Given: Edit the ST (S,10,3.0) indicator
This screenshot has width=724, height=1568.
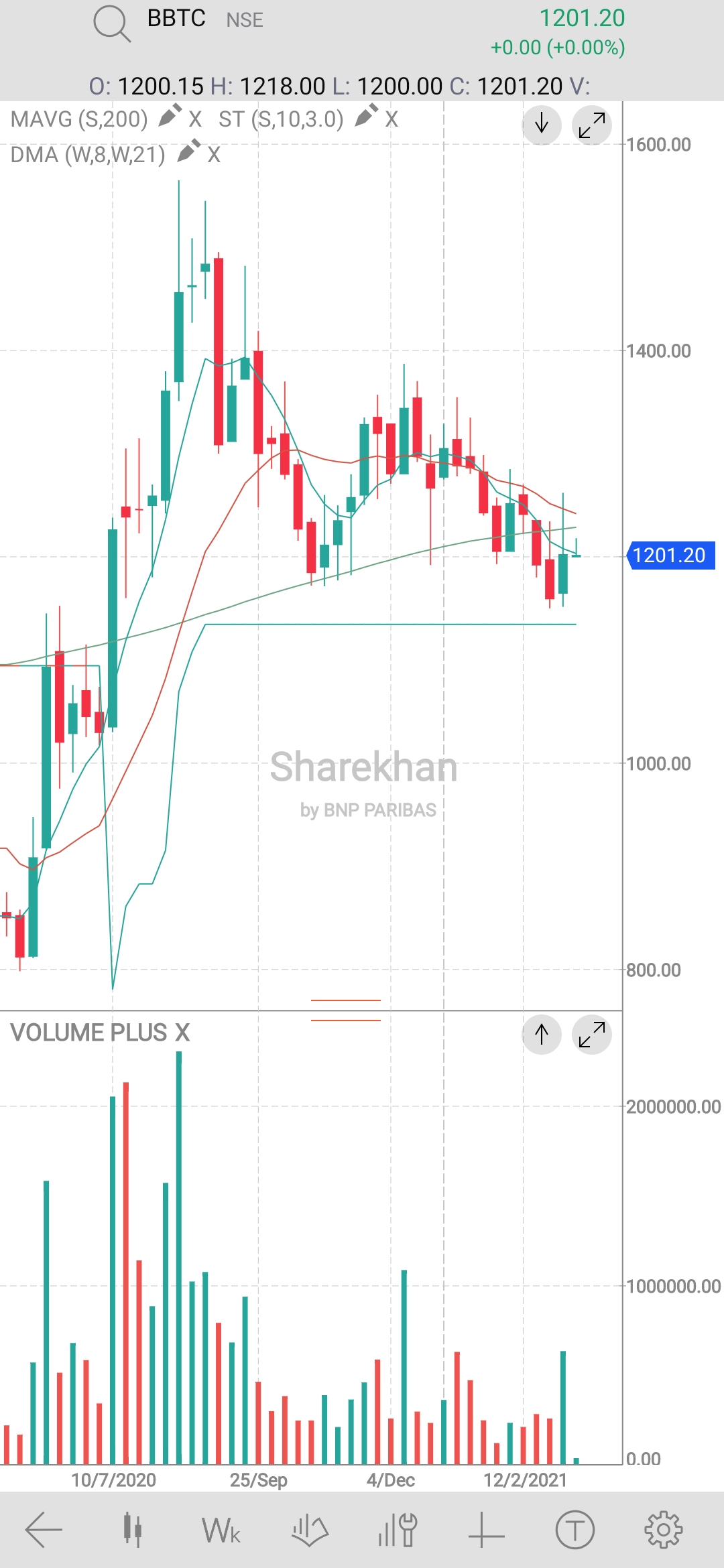Looking at the screenshot, I should pyautogui.click(x=366, y=117).
